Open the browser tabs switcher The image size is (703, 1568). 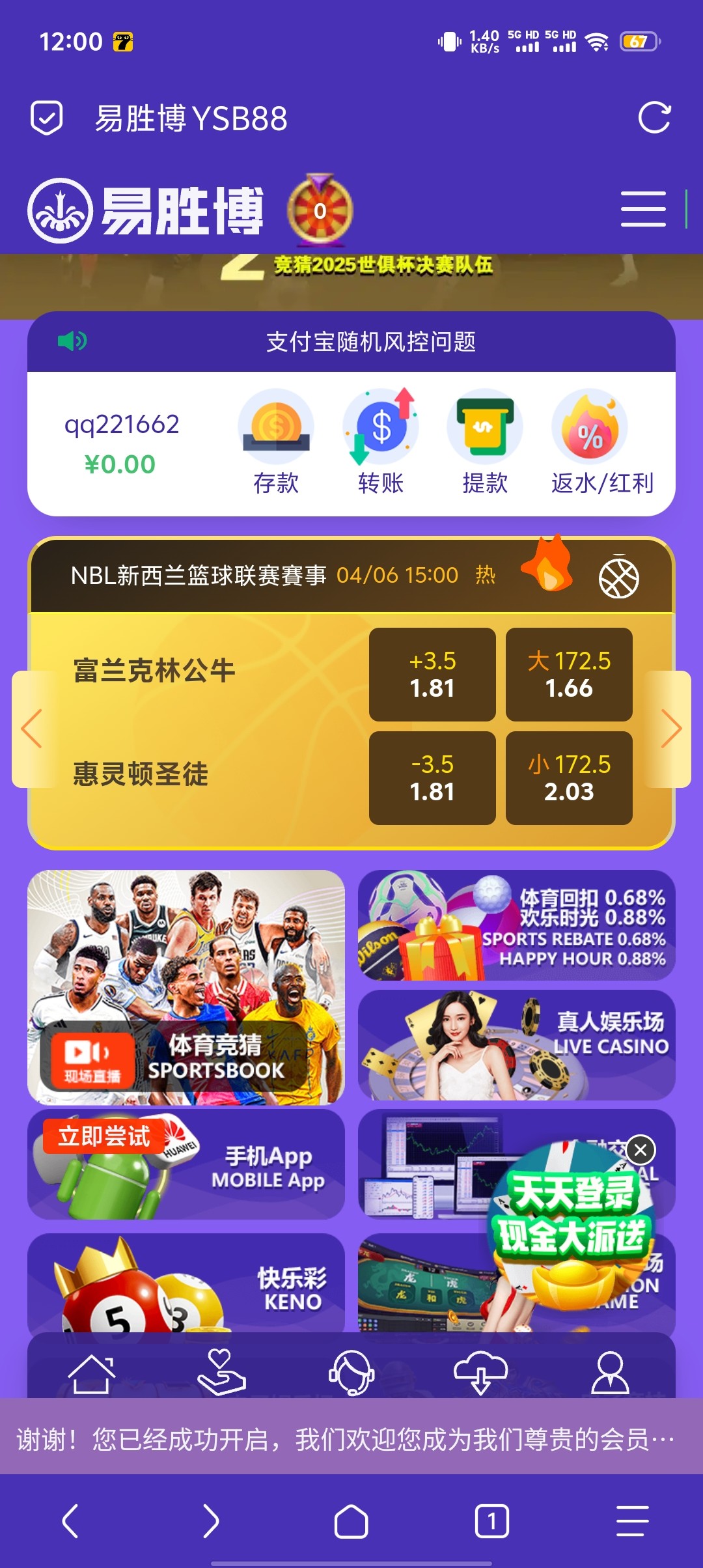coord(491,1521)
